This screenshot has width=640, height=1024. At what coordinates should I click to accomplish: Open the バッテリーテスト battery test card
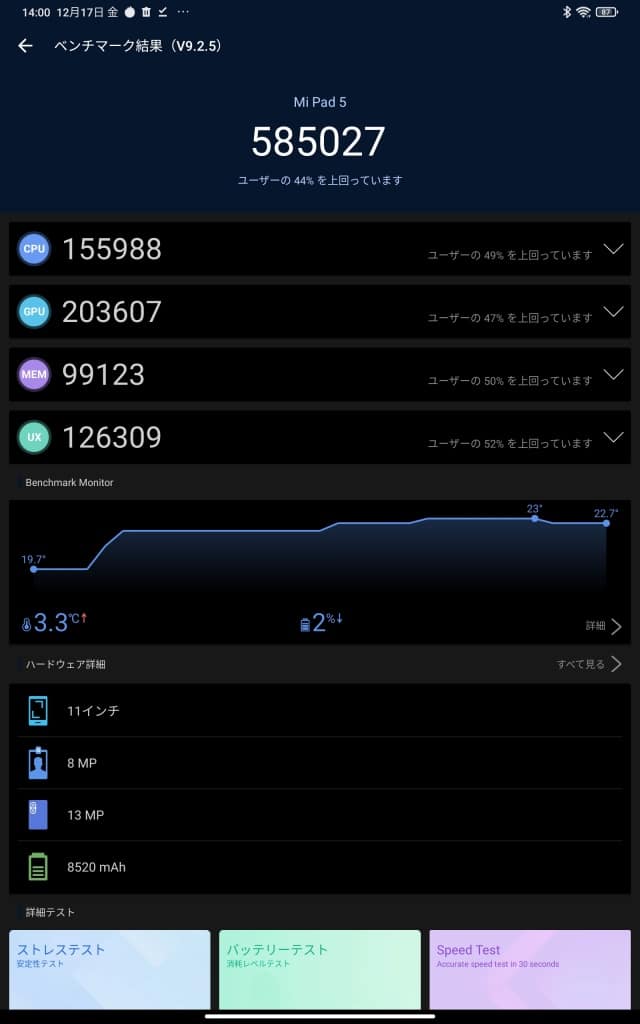[320, 970]
